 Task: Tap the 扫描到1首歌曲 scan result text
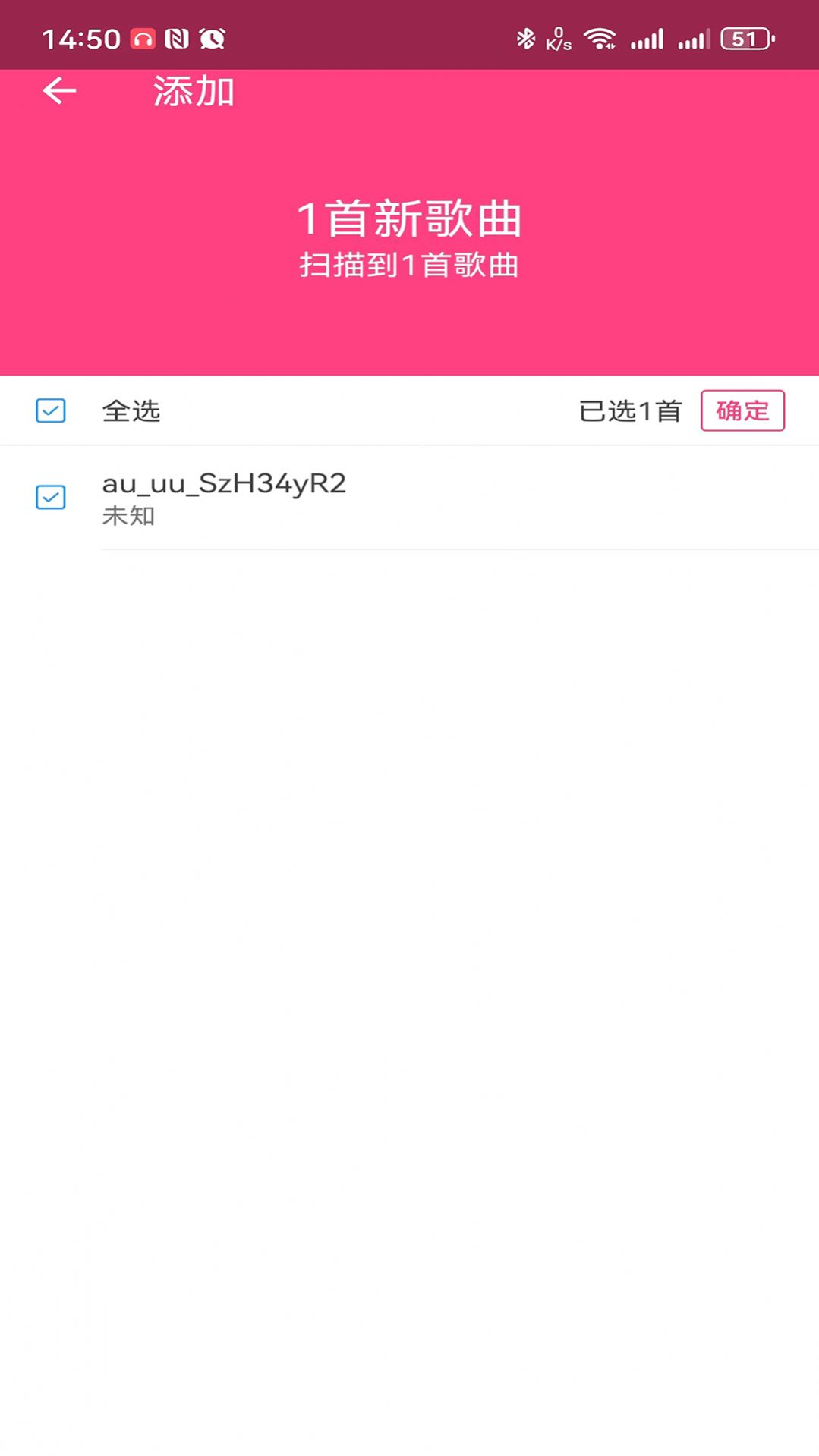click(x=409, y=266)
